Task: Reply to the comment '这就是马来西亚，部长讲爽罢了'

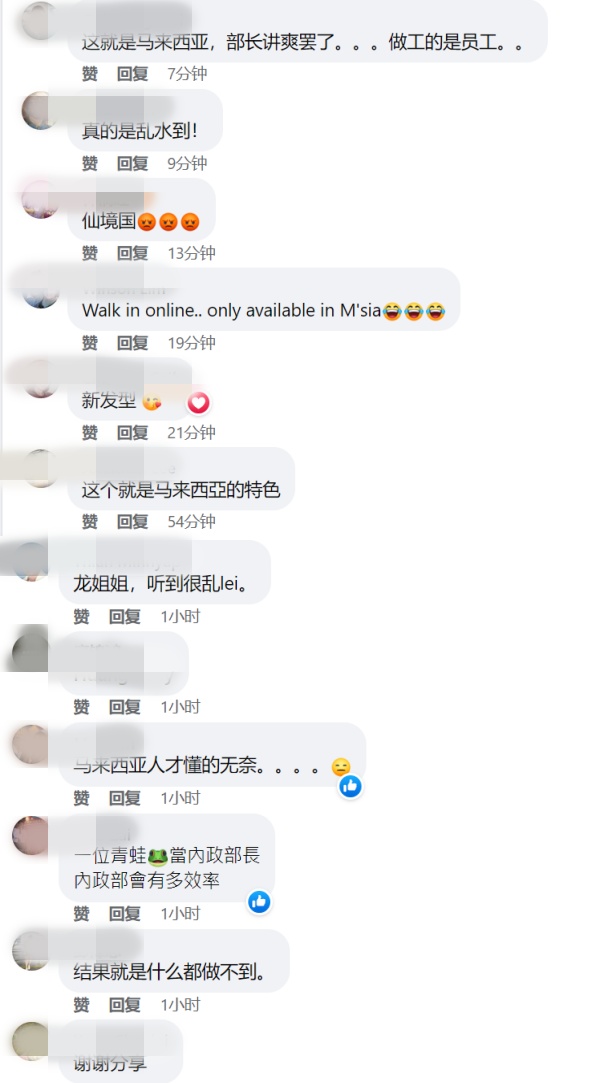Action: click(133, 73)
